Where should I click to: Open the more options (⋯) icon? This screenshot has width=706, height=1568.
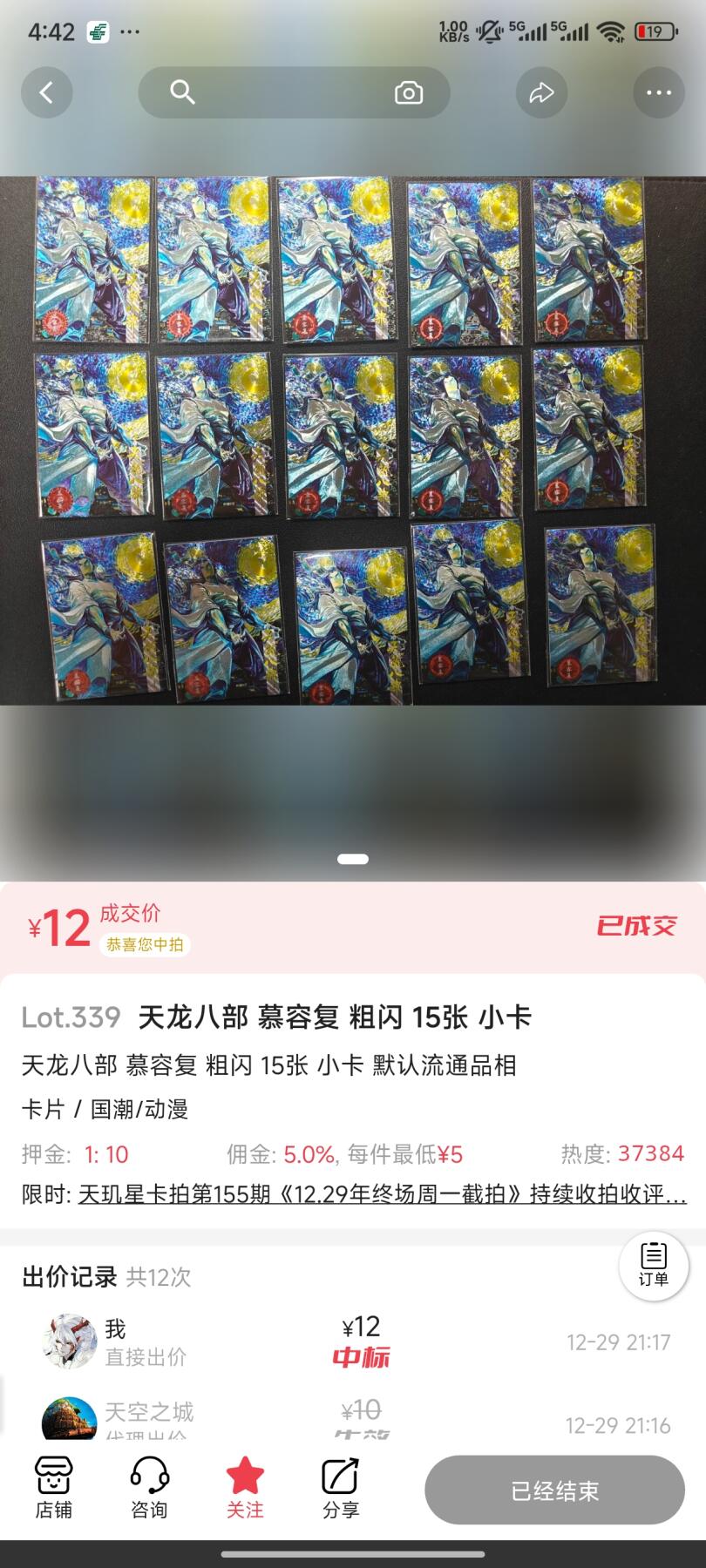click(x=658, y=91)
